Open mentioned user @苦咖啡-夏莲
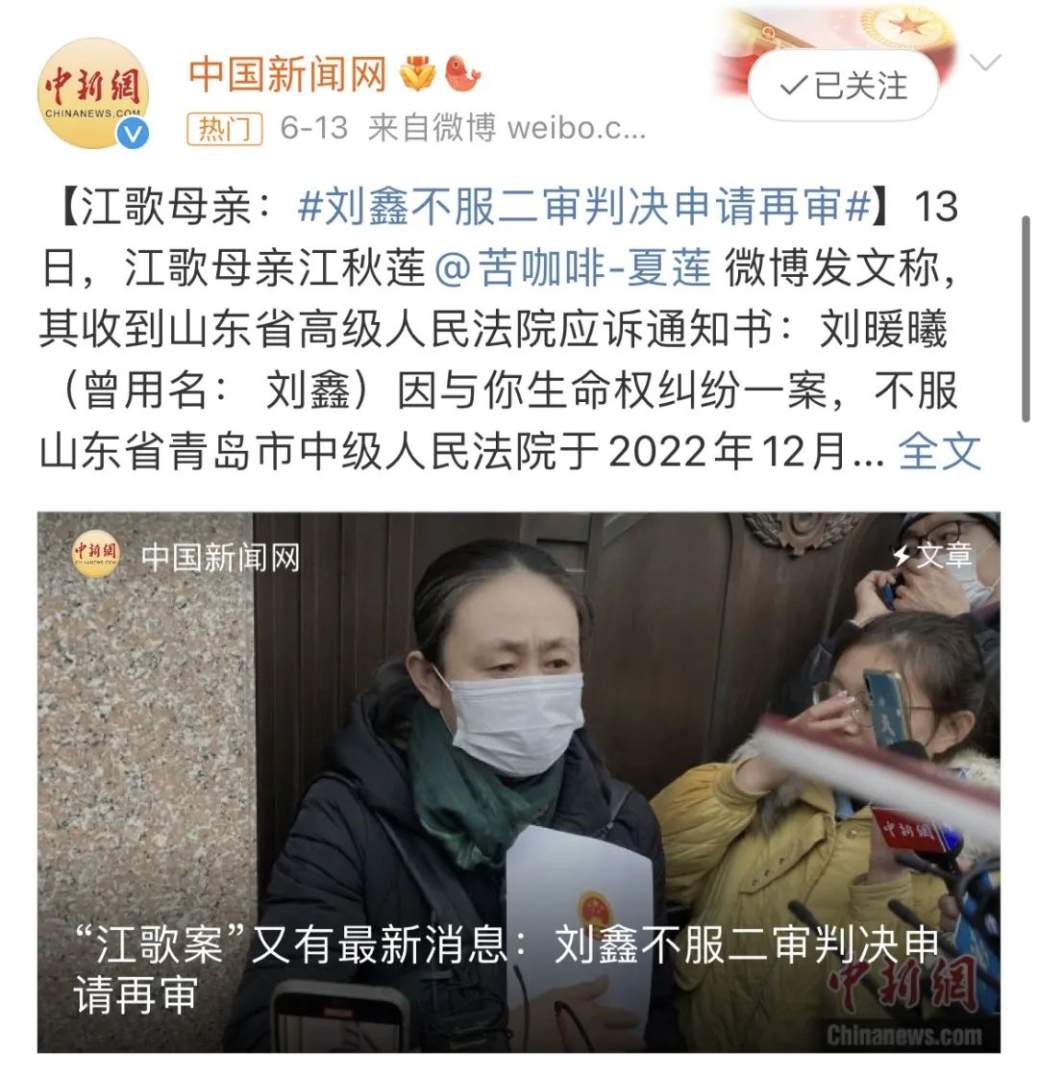This screenshot has width=1038, height=1080. (x=575, y=268)
